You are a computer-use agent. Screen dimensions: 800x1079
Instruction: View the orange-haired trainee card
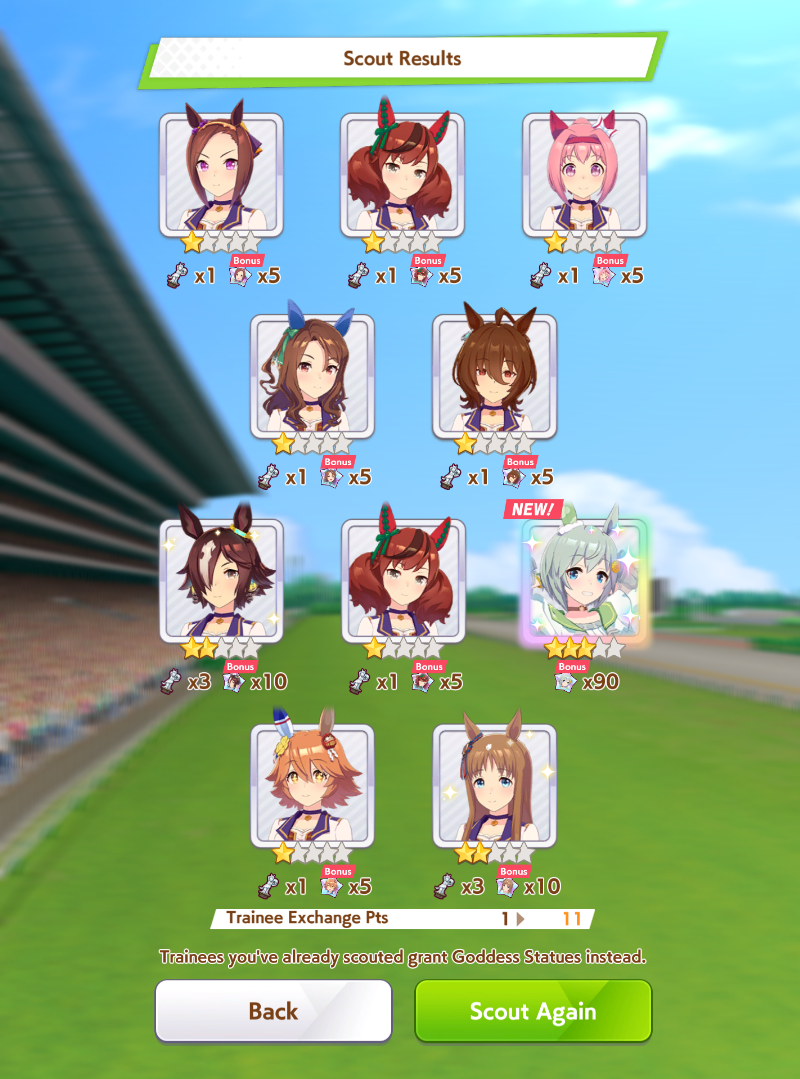click(312, 786)
